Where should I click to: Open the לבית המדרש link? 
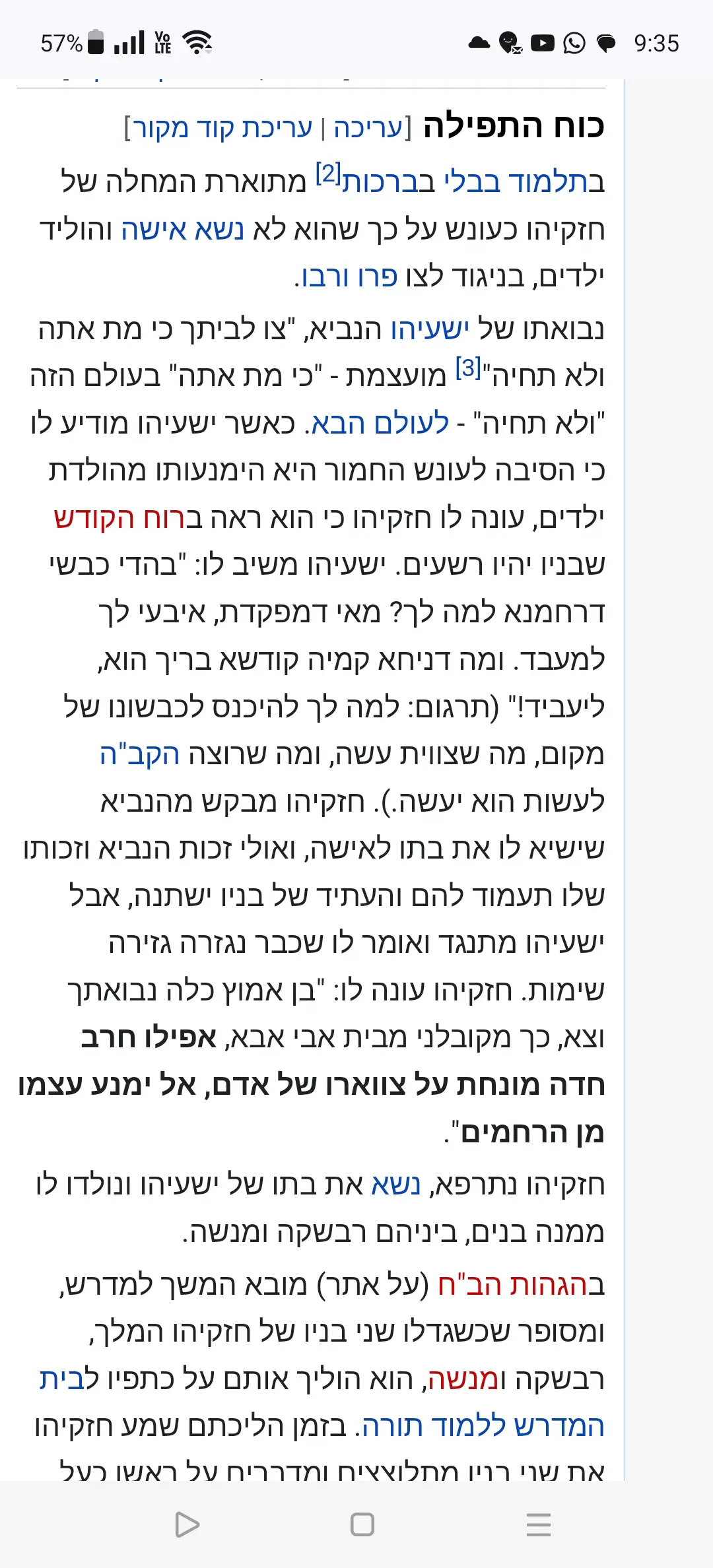coord(69,1379)
